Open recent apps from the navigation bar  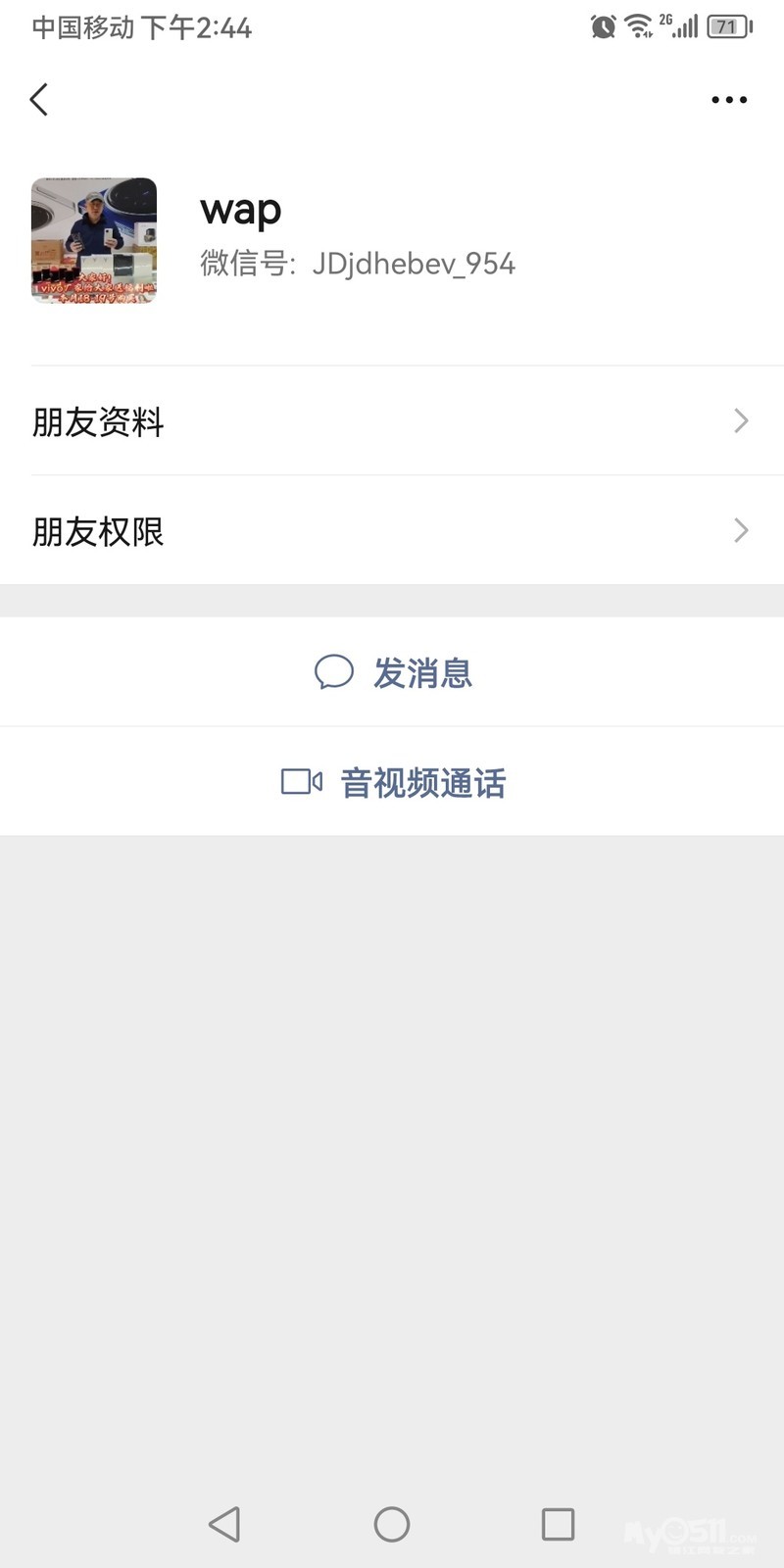(558, 1524)
